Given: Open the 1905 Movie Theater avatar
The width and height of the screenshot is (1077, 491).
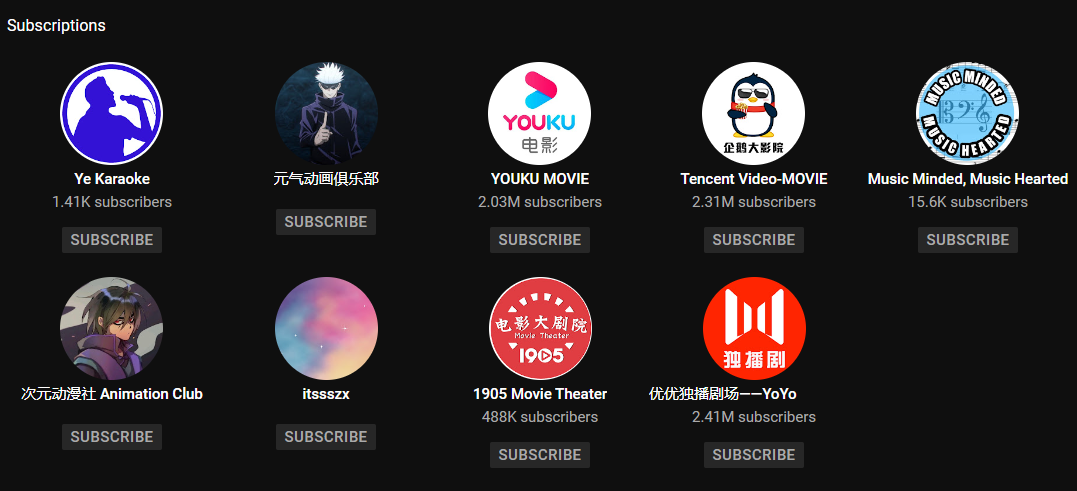Looking at the screenshot, I should (540, 328).
